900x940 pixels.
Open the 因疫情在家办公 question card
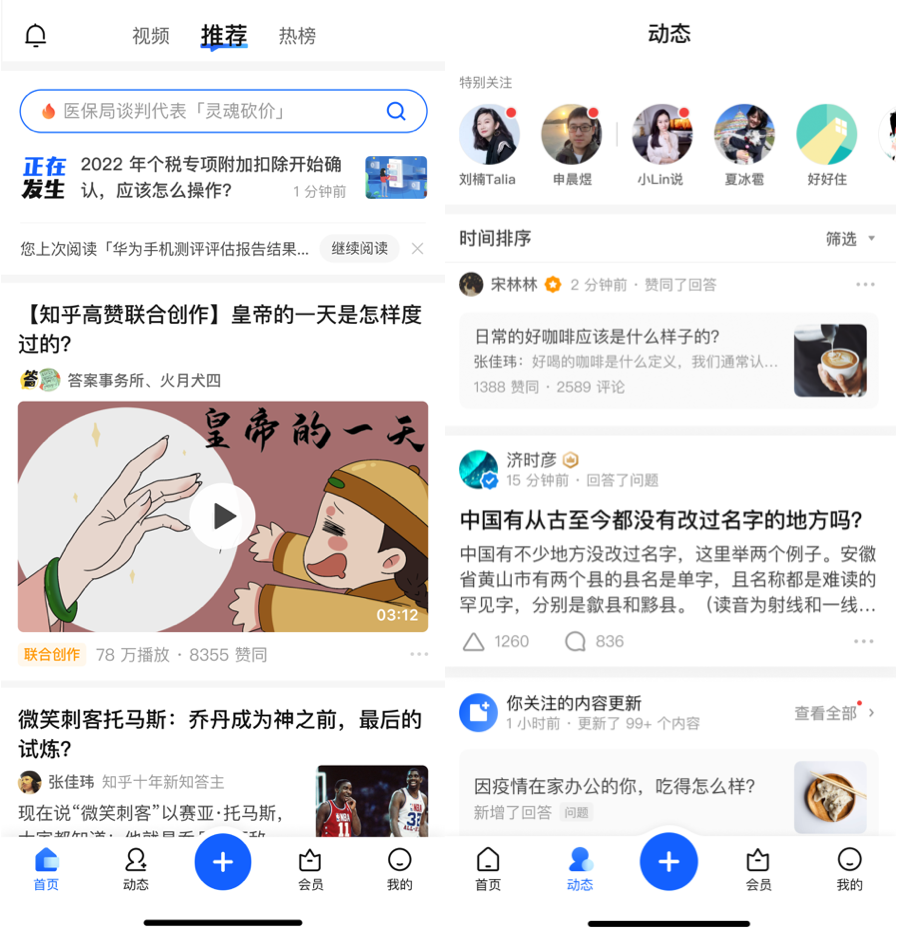(x=668, y=797)
